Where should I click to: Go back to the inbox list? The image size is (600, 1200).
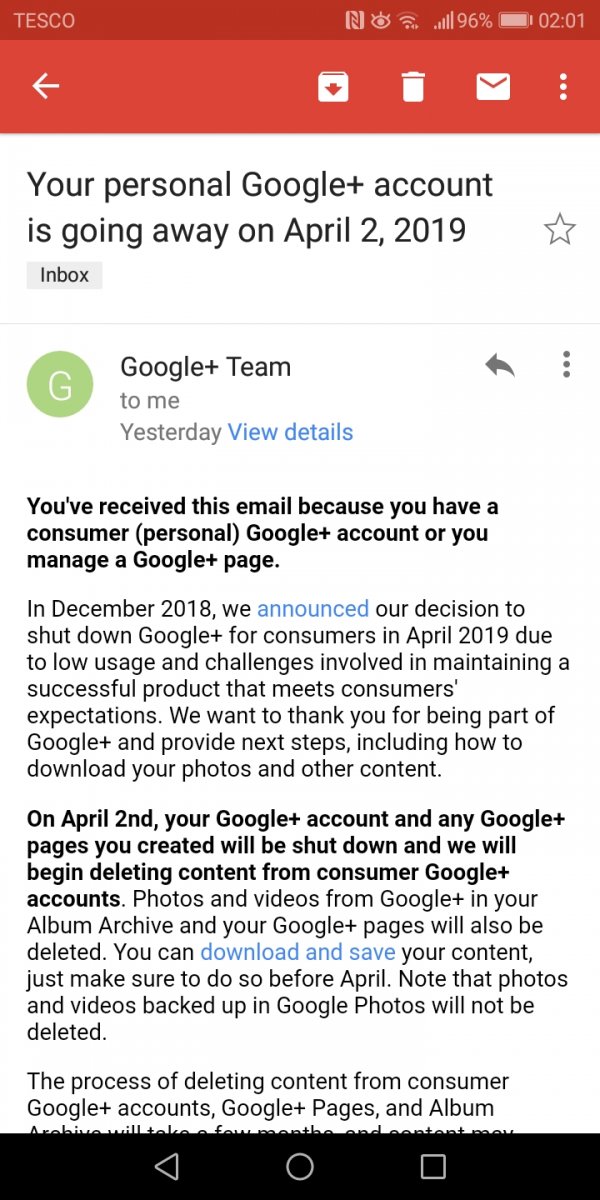pos(46,87)
